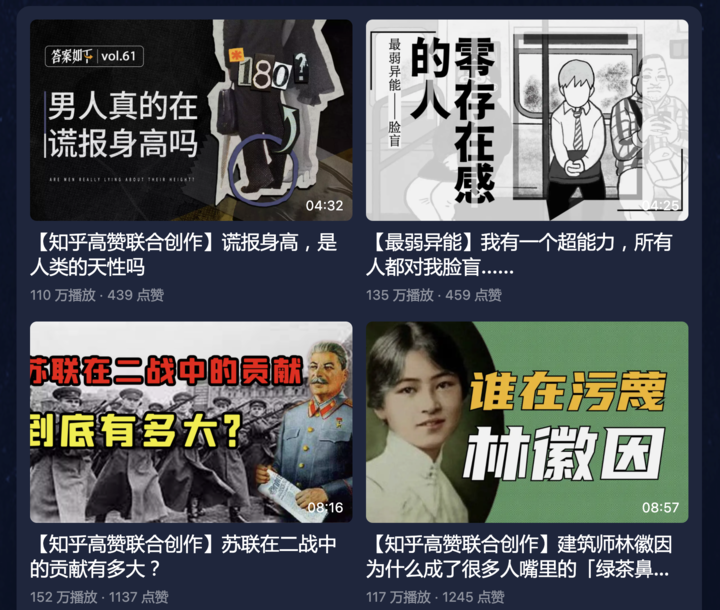This screenshot has height=610, width=720.
Task: Open the video on 苏联在二战中的贡献
Action: [191, 421]
